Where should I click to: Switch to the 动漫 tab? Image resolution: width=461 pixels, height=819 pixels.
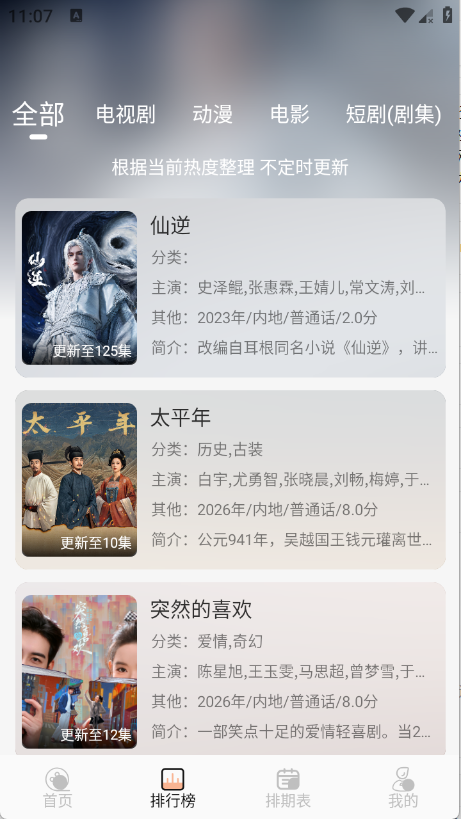click(212, 114)
